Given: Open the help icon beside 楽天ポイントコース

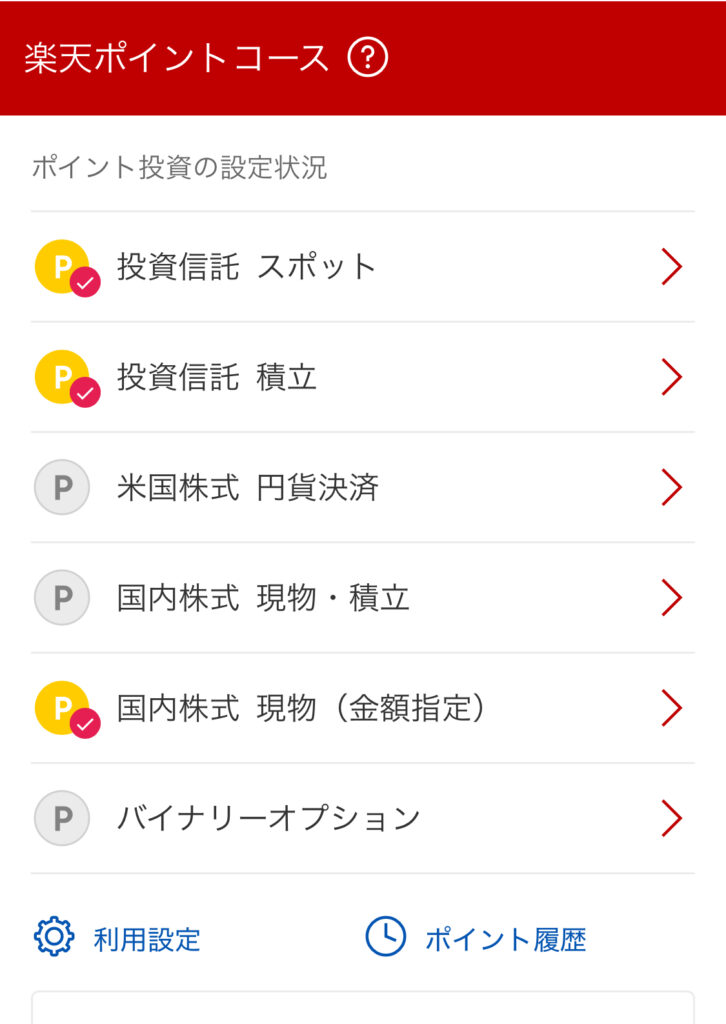Looking at the screenshot, I should [368, 58].
